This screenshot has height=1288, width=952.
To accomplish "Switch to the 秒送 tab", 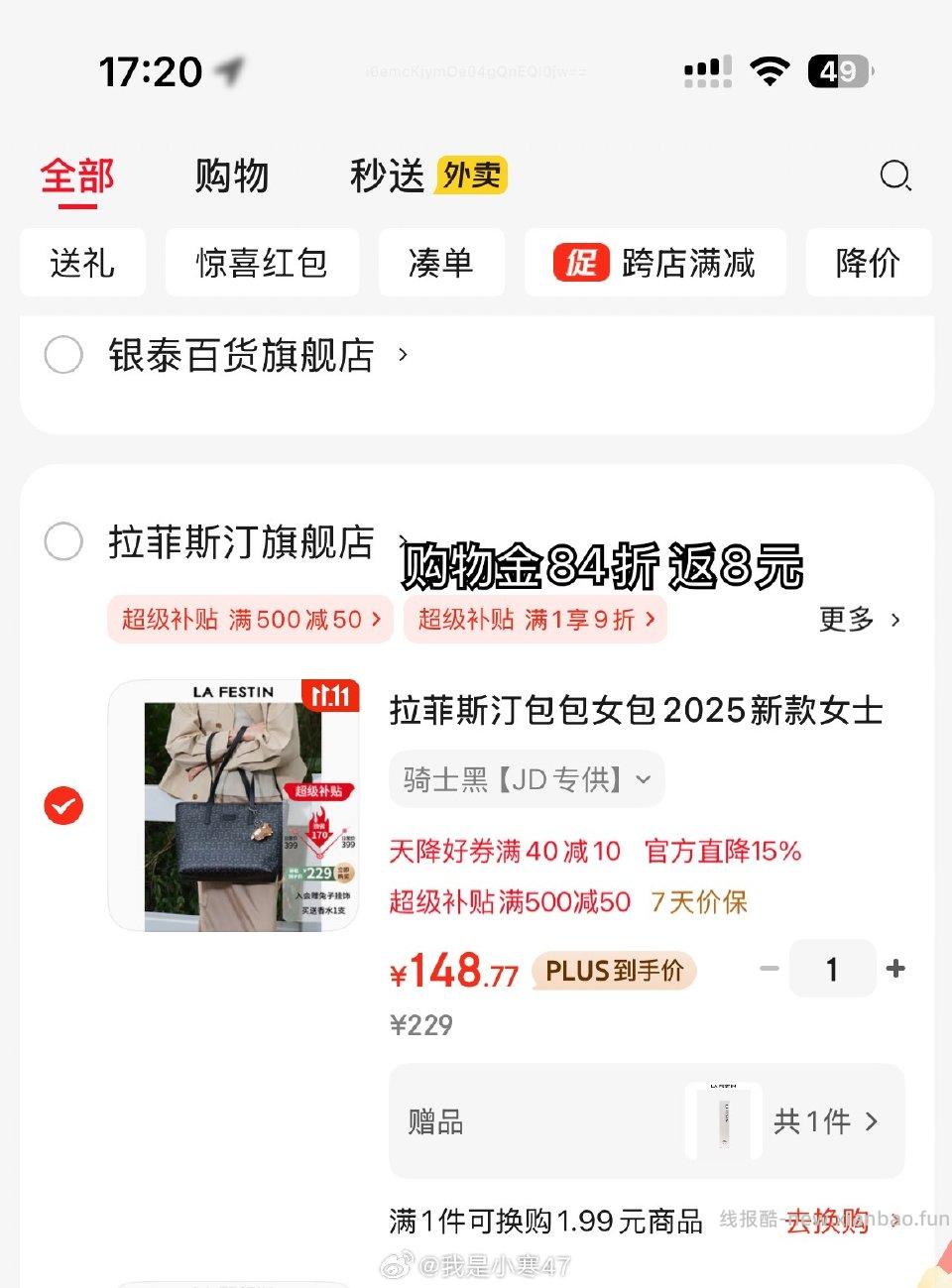I will coord(384,175).
